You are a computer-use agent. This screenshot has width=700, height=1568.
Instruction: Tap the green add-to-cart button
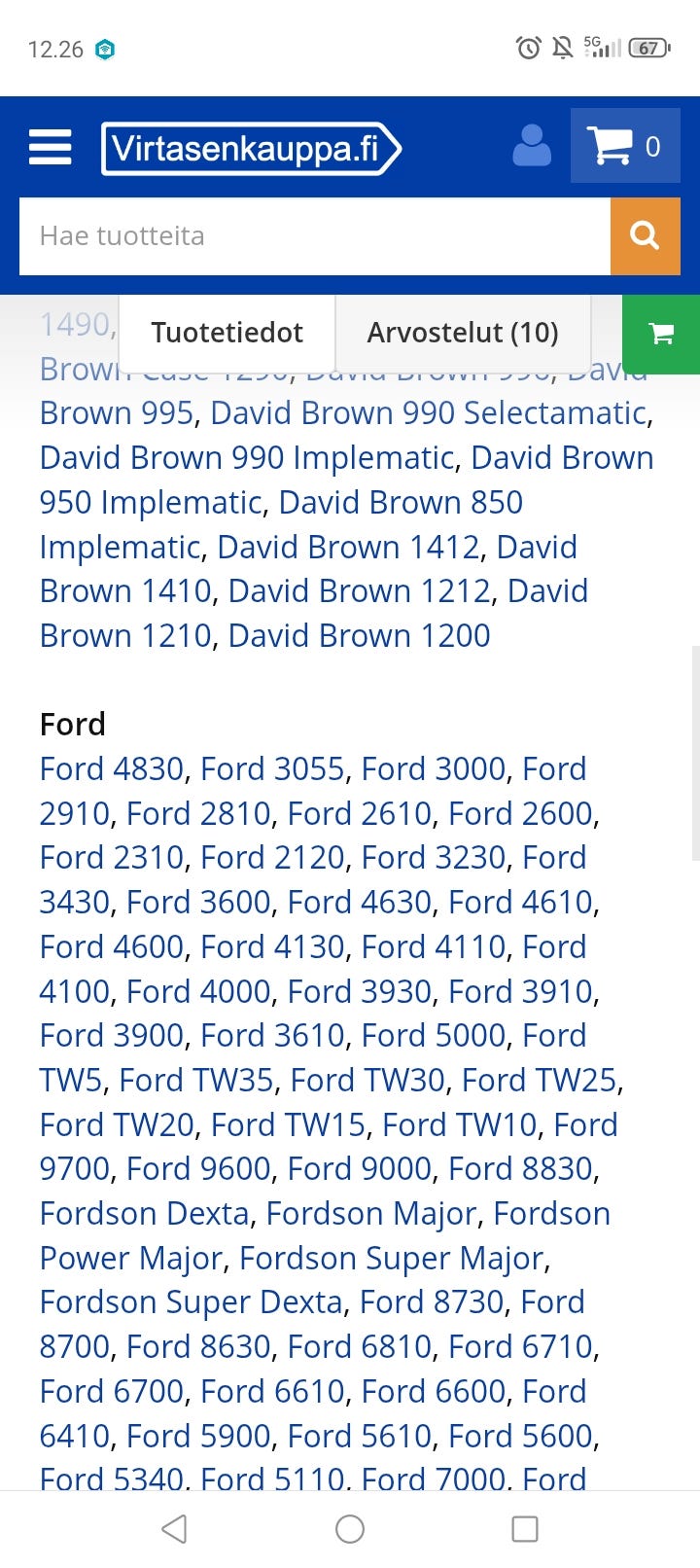point(661,334)
